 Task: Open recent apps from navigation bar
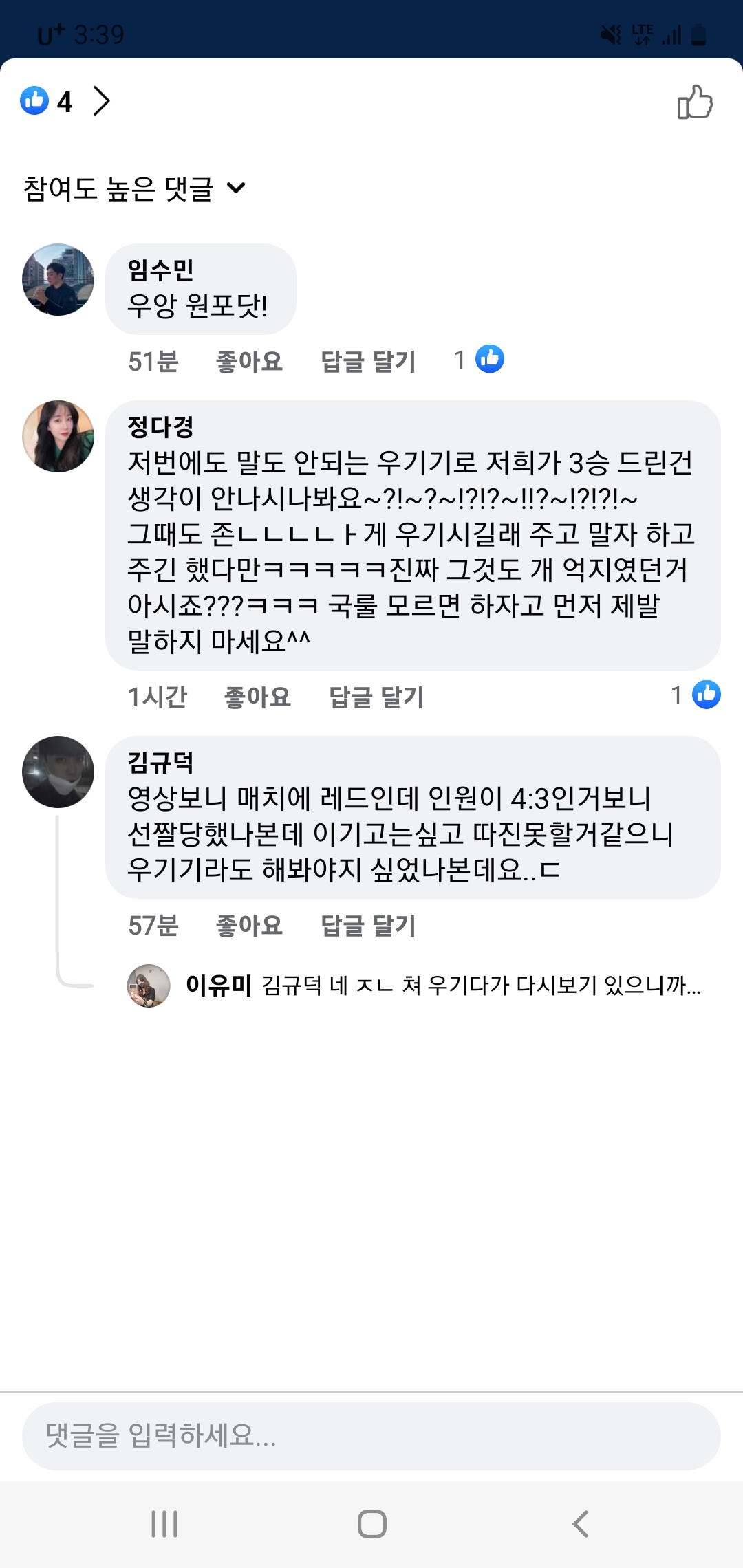(164, 1524)
